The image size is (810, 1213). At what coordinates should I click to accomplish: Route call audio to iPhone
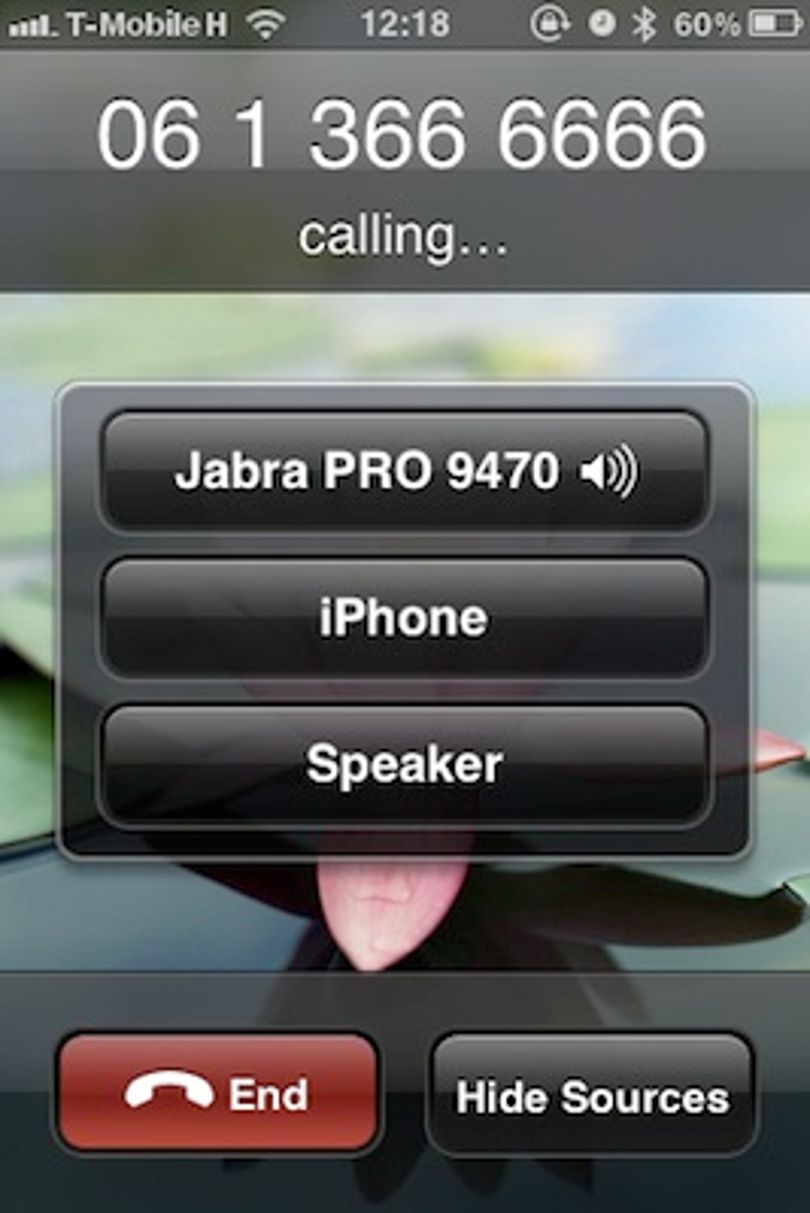[404, 618]
